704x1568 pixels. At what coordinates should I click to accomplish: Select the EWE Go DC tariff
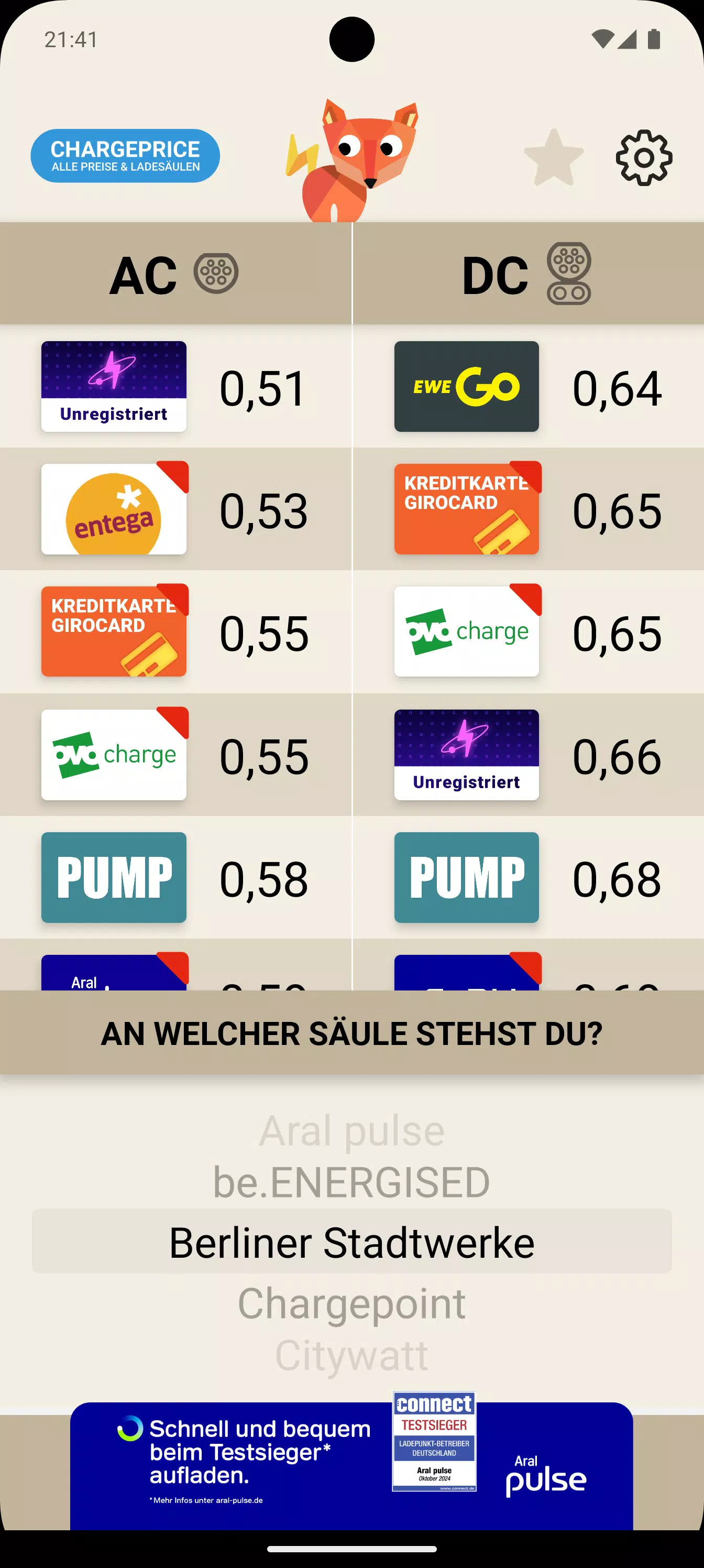[466, 387]
